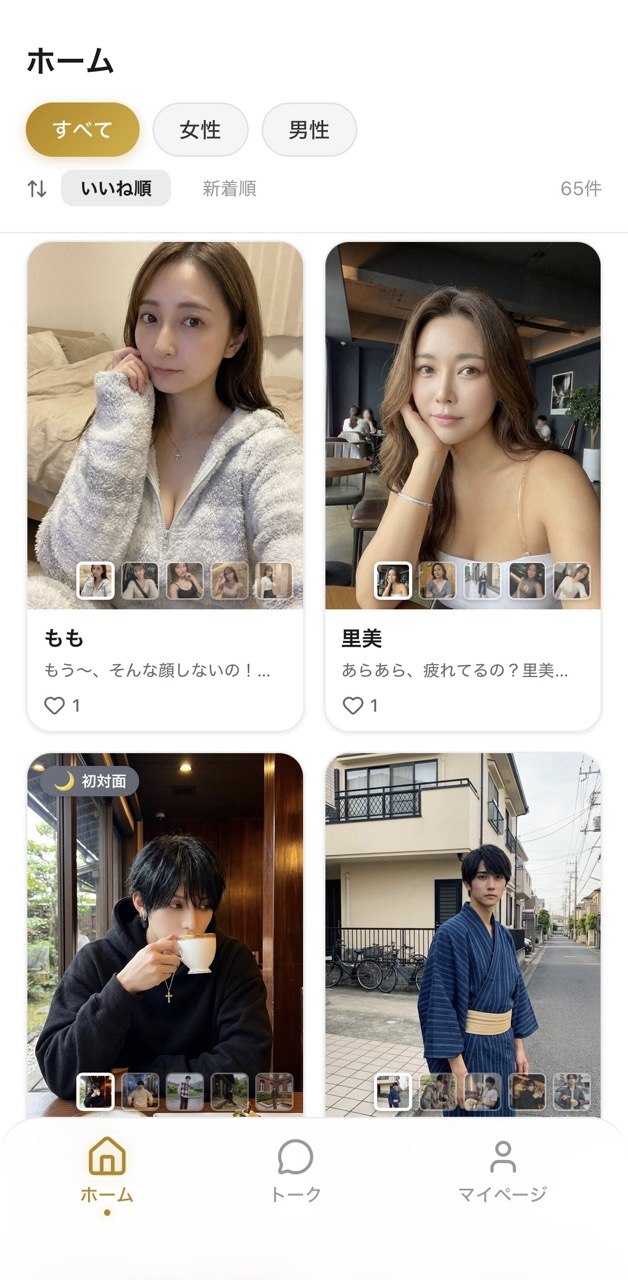Like もも's profile with the heart
Image resolution: width=628 pixels, height=1280 pixels.
click(55, 705)
